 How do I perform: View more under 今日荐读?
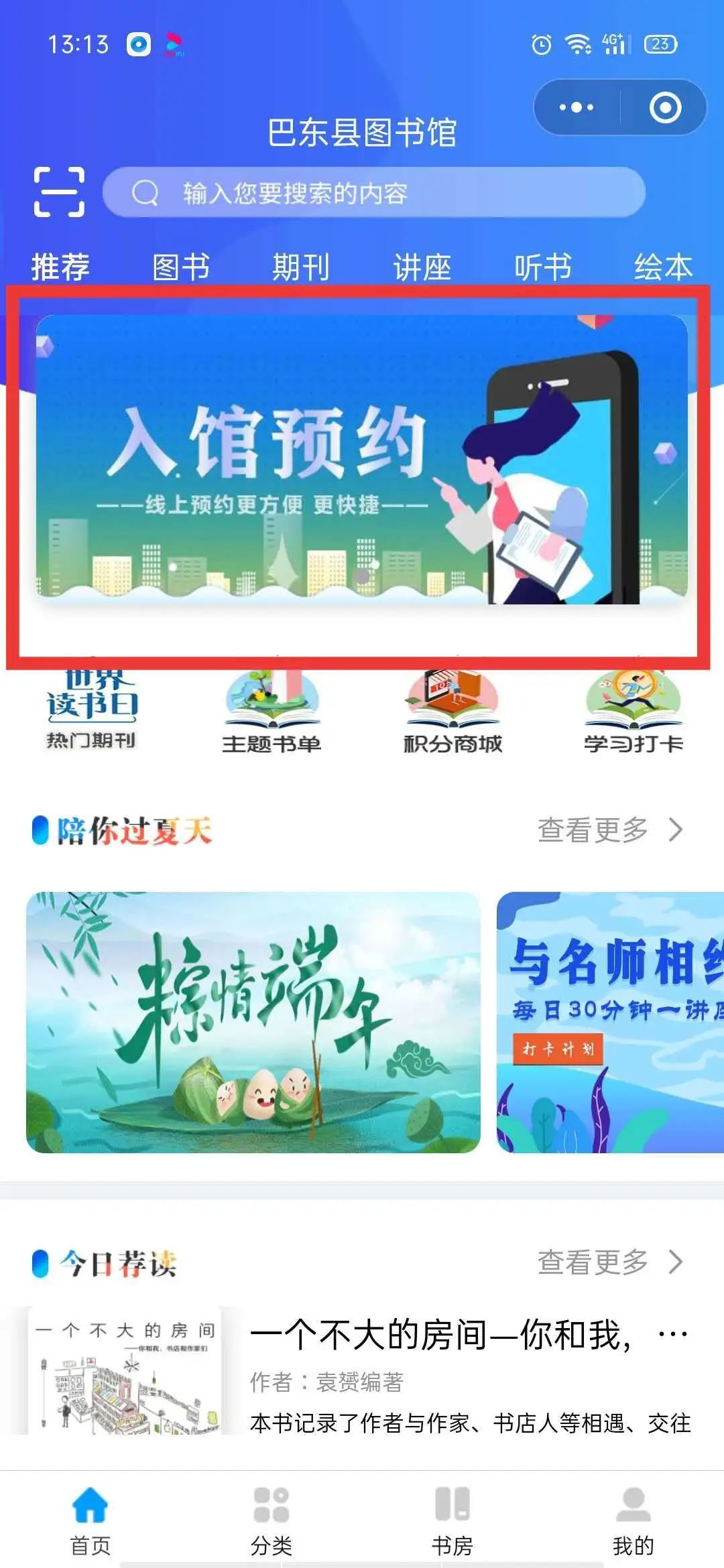coord(609,1262)
